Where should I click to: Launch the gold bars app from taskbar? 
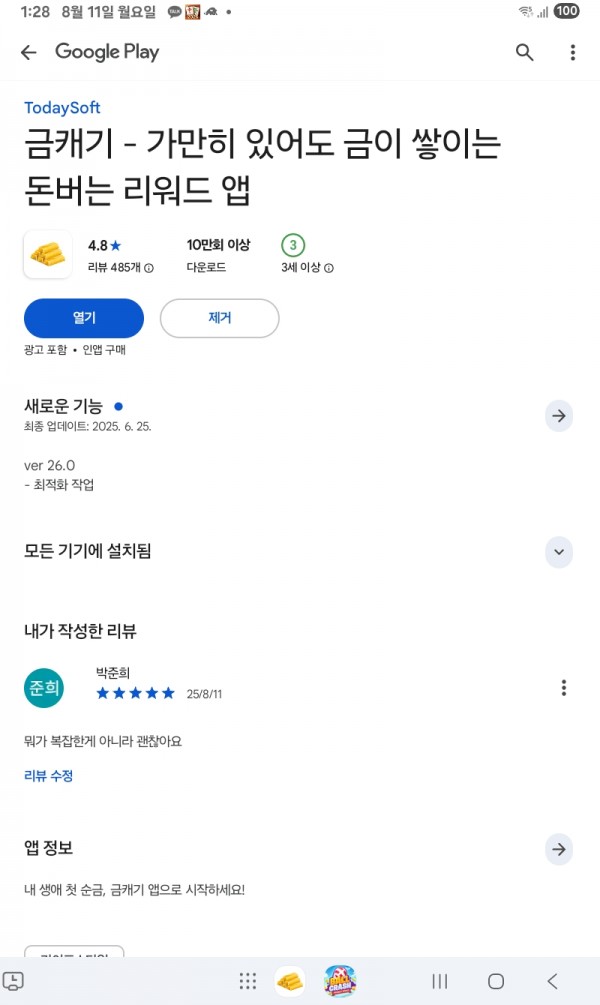[290, 981]
